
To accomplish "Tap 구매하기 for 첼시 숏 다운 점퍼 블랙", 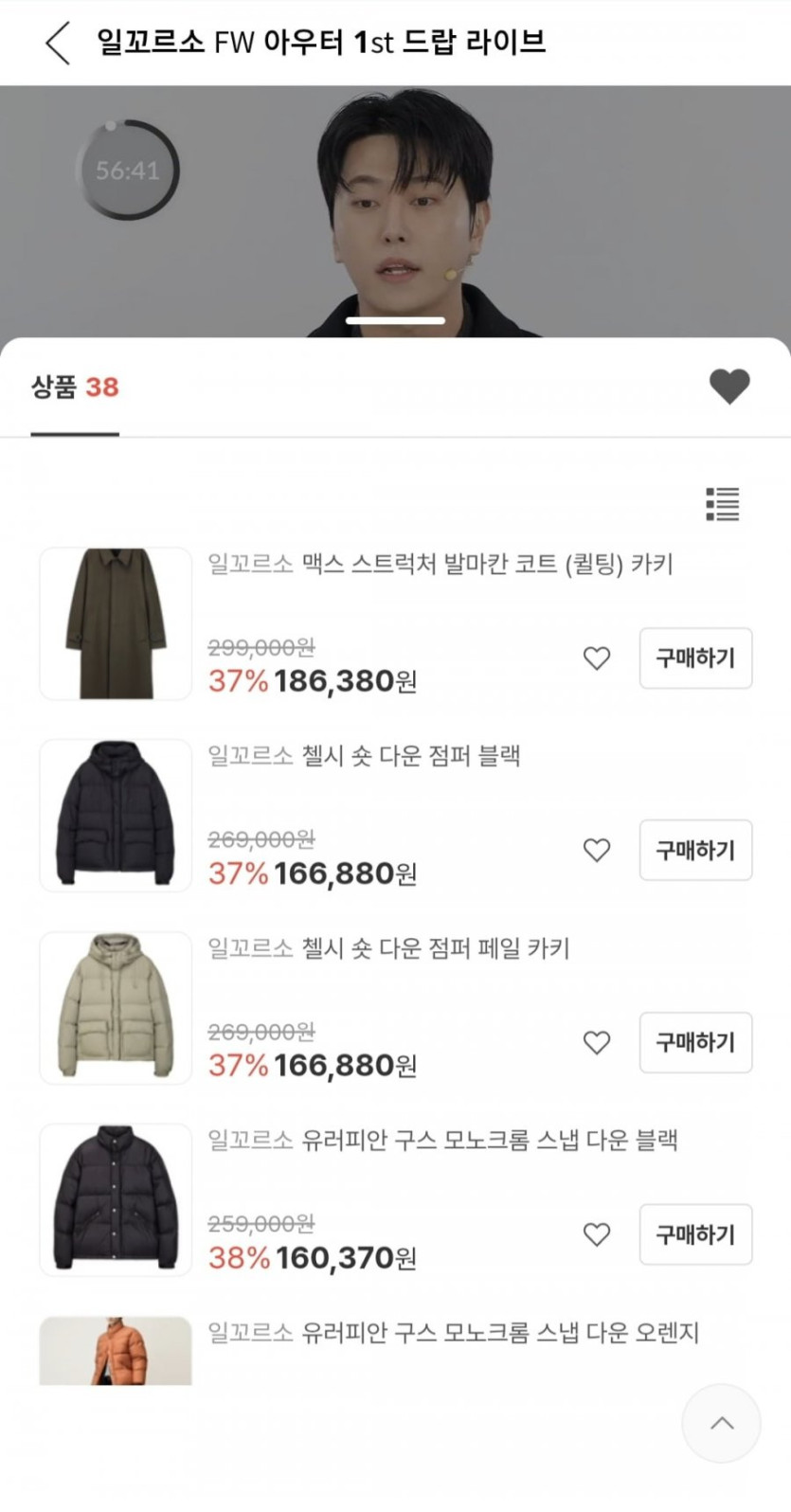I will tap(695, 851).
